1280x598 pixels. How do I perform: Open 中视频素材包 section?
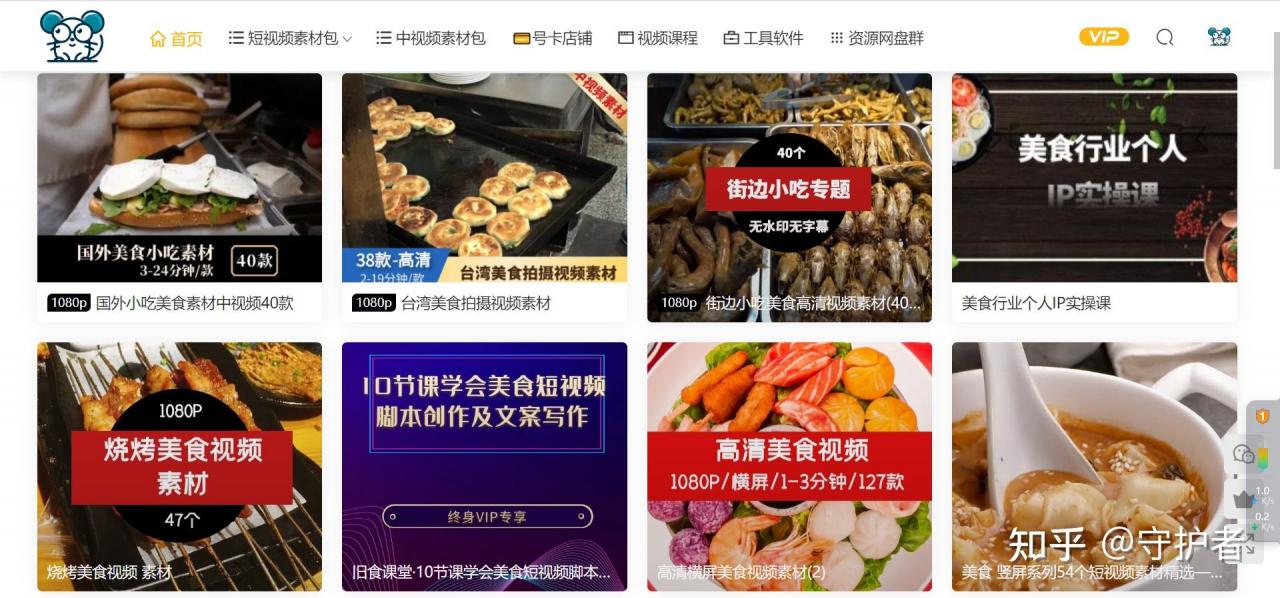(x=431, y=38)
